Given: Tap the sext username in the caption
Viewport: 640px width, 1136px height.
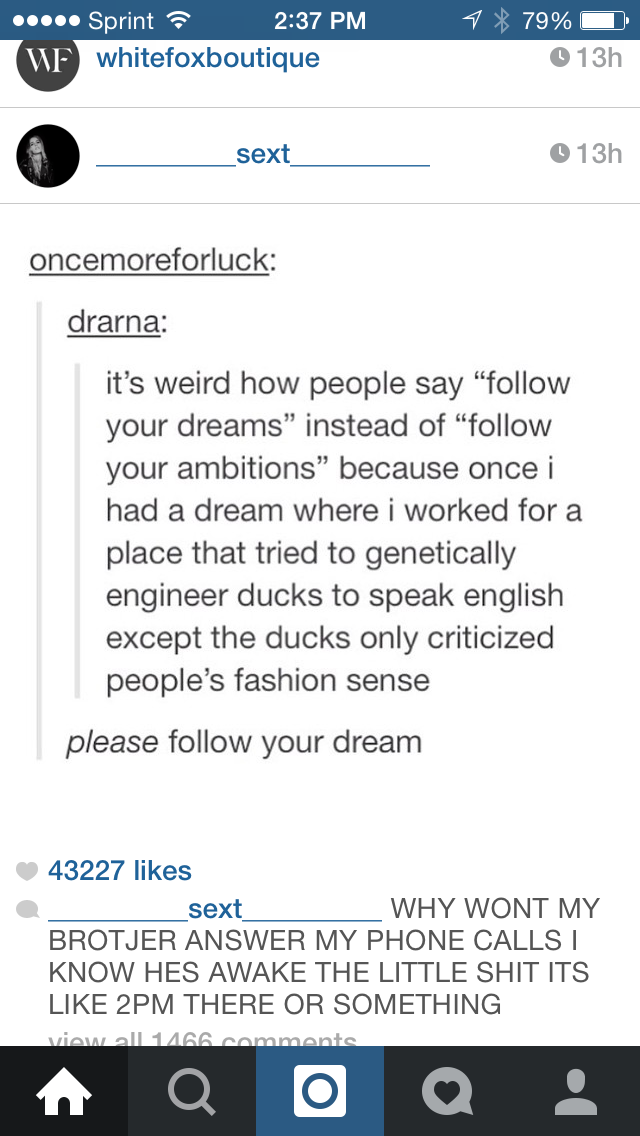Looking at the screenshot, I should 215,908.
